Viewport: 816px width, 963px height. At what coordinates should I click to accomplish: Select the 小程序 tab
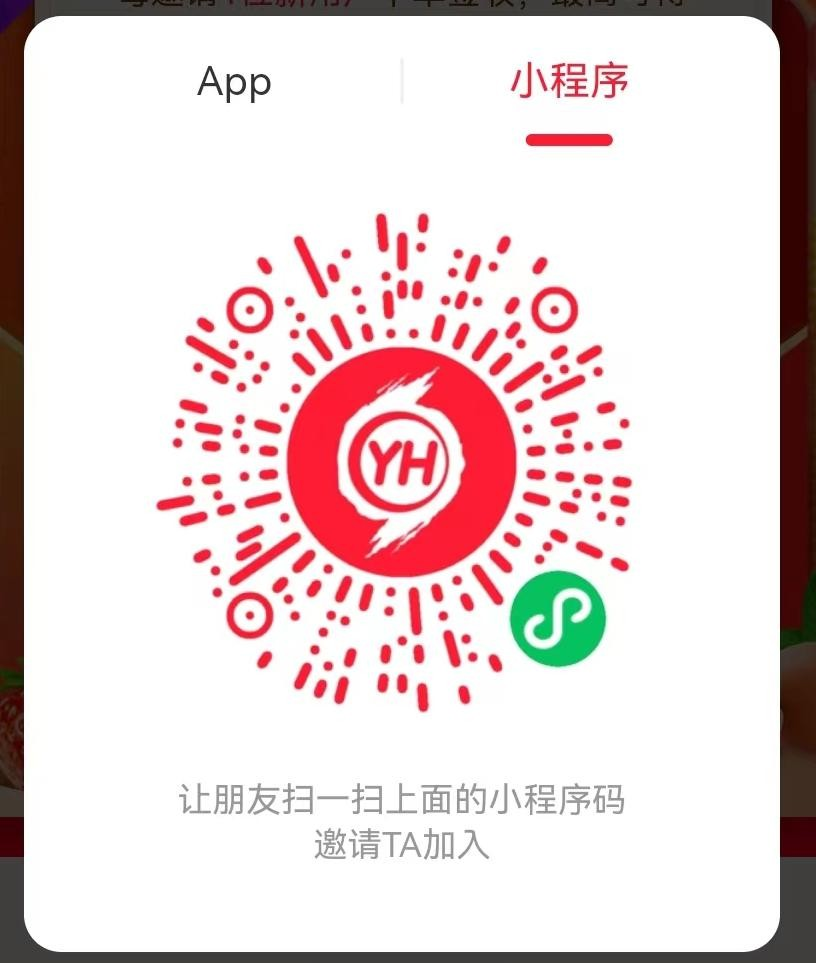click(x=569, y=82)
